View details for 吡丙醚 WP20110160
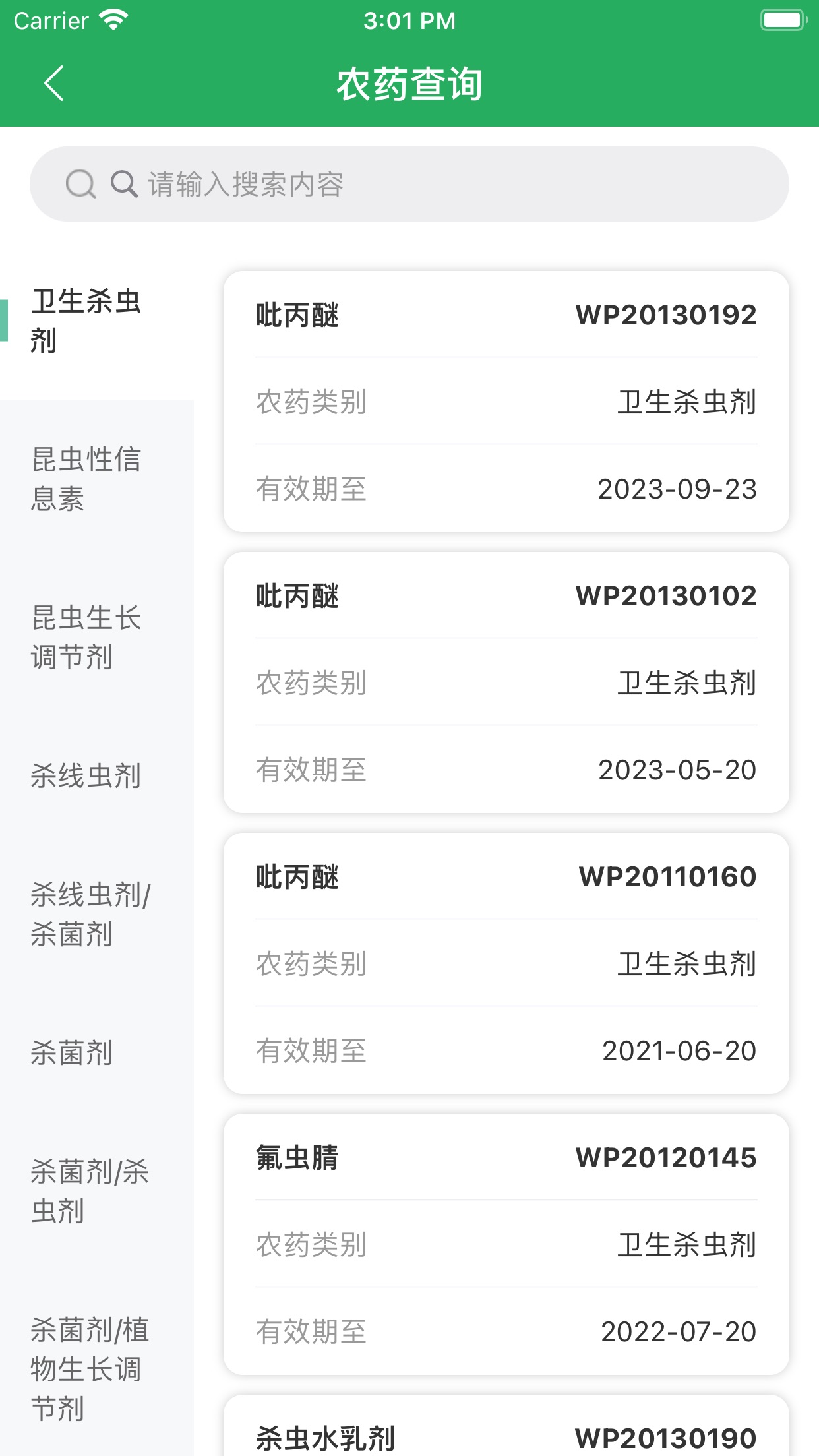819x1456 pixels. (x=506, y=963)
